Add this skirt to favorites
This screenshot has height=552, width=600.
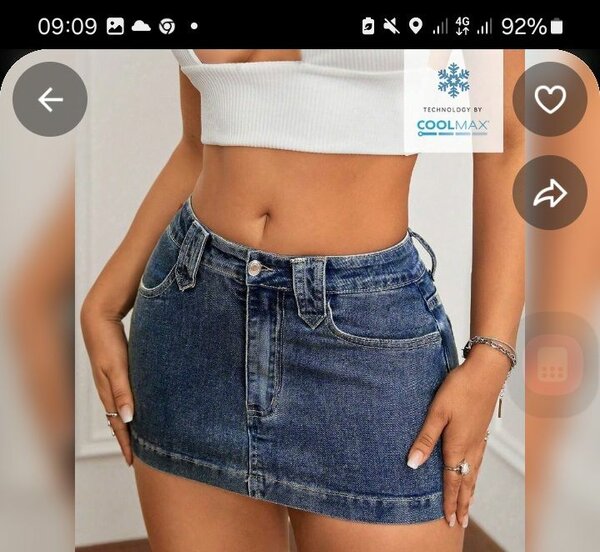[549, 99]
